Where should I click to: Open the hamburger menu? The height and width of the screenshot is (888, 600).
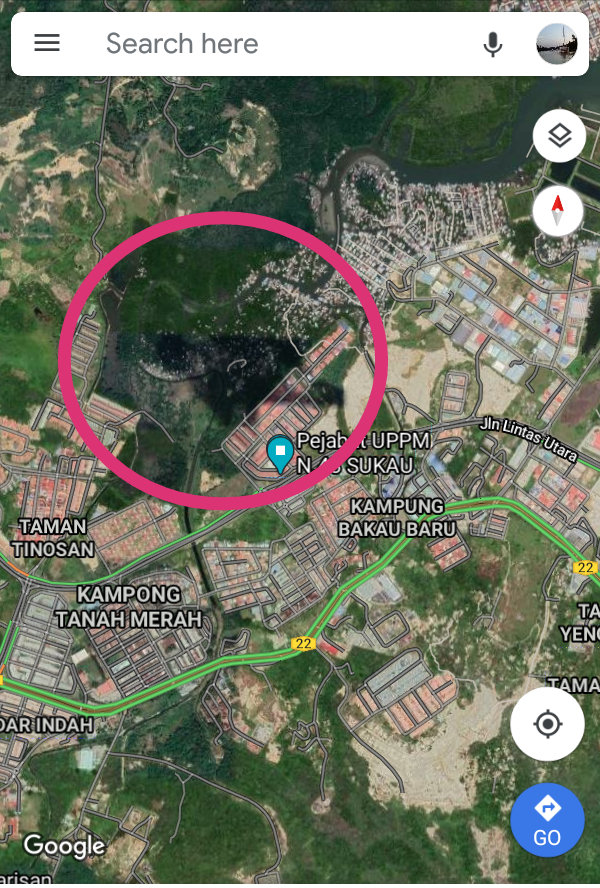[47, 43]
